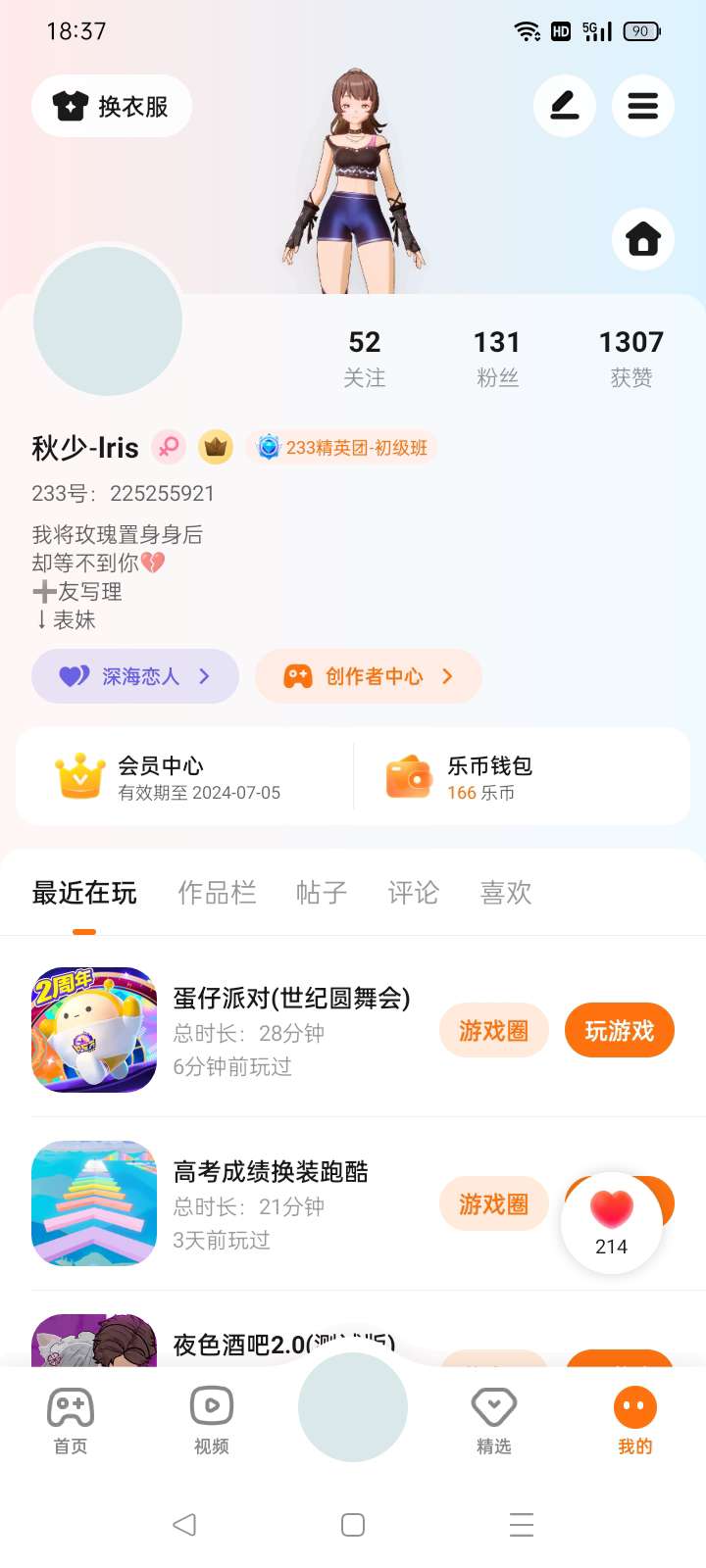The width and height of the screenshot is (706, 1568).
Task: Switch to the 帖子 tab
Action: pyautogui.click(x=322, y=893)
